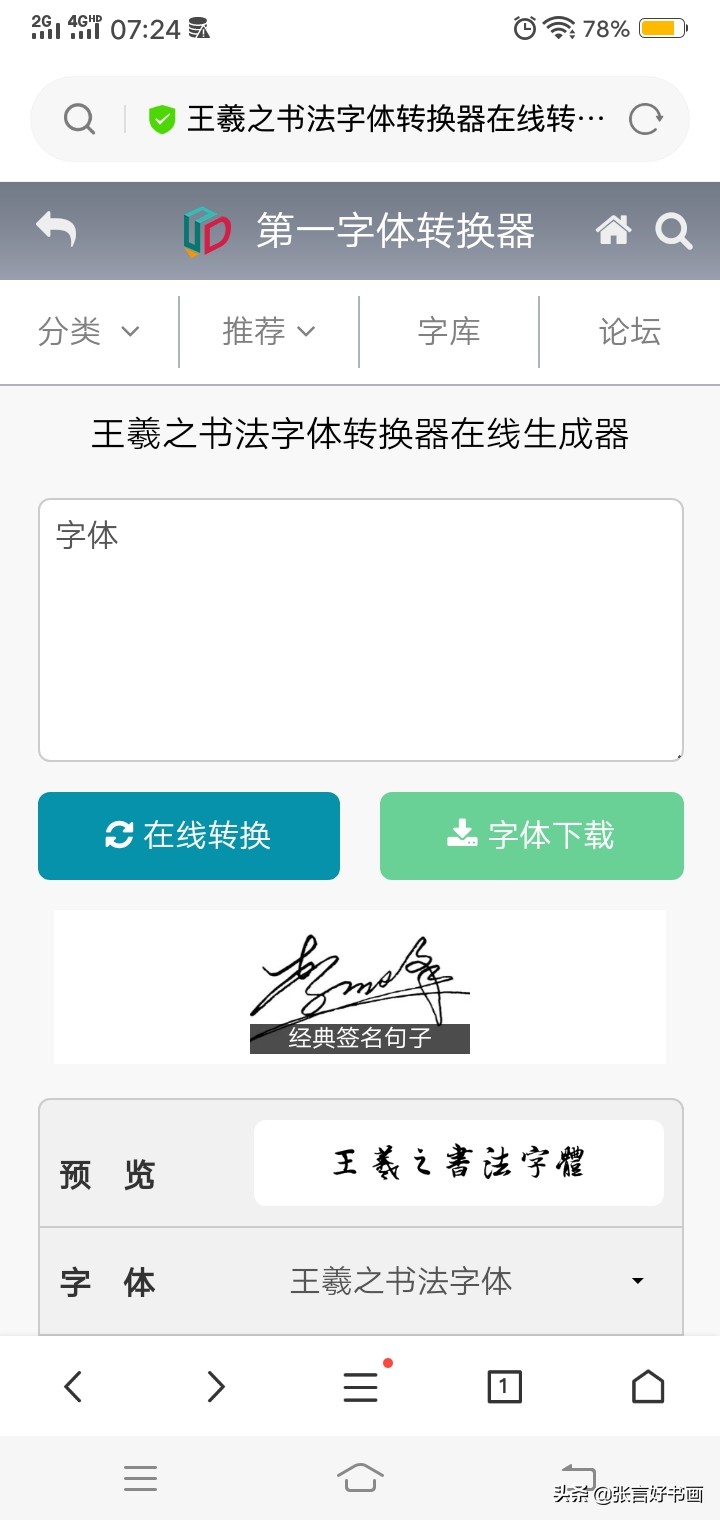Open the 王羲之书法字体 font dropdown
Viewport: 720px width, 1520px height.
[x=466, y=1281]
